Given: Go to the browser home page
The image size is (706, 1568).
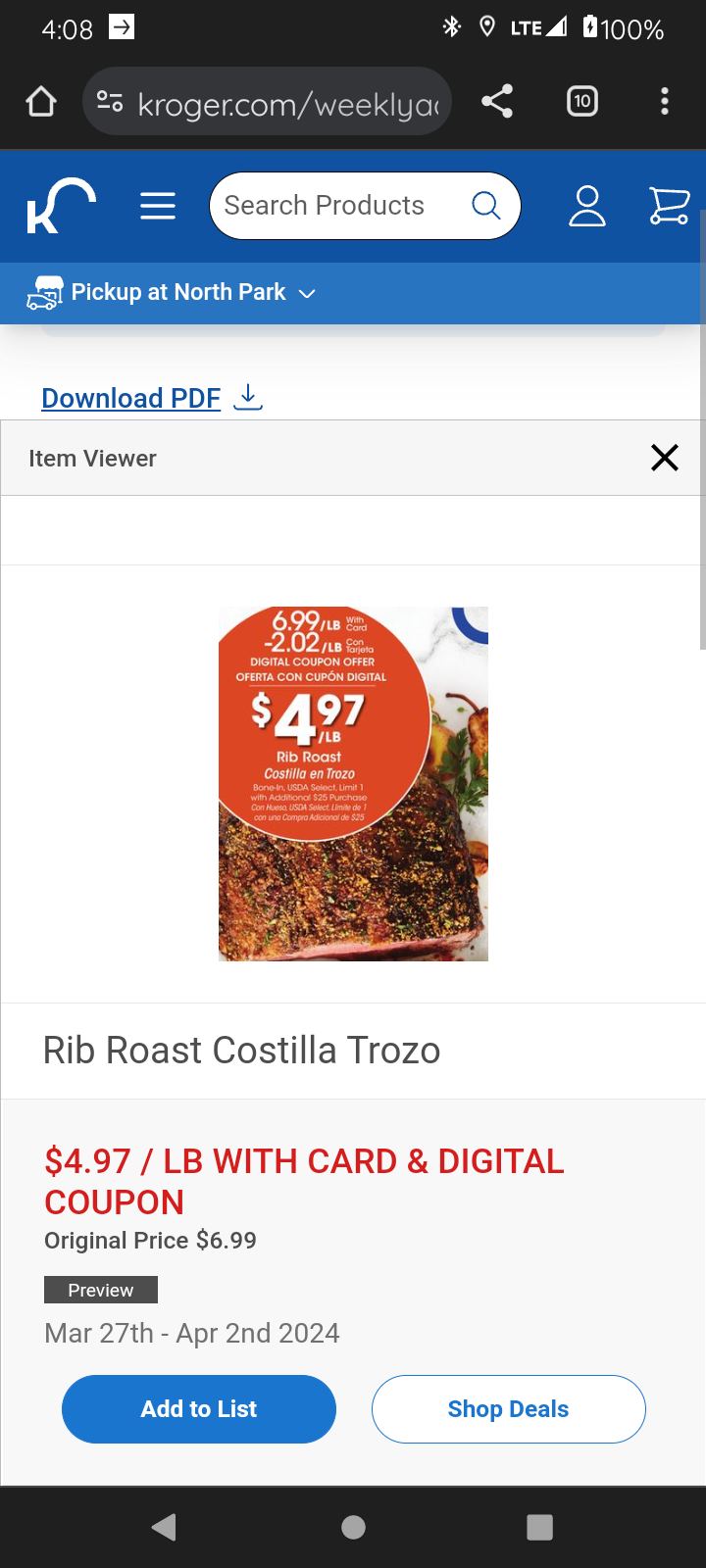Looking at the screenshot, I should [41, 102].
